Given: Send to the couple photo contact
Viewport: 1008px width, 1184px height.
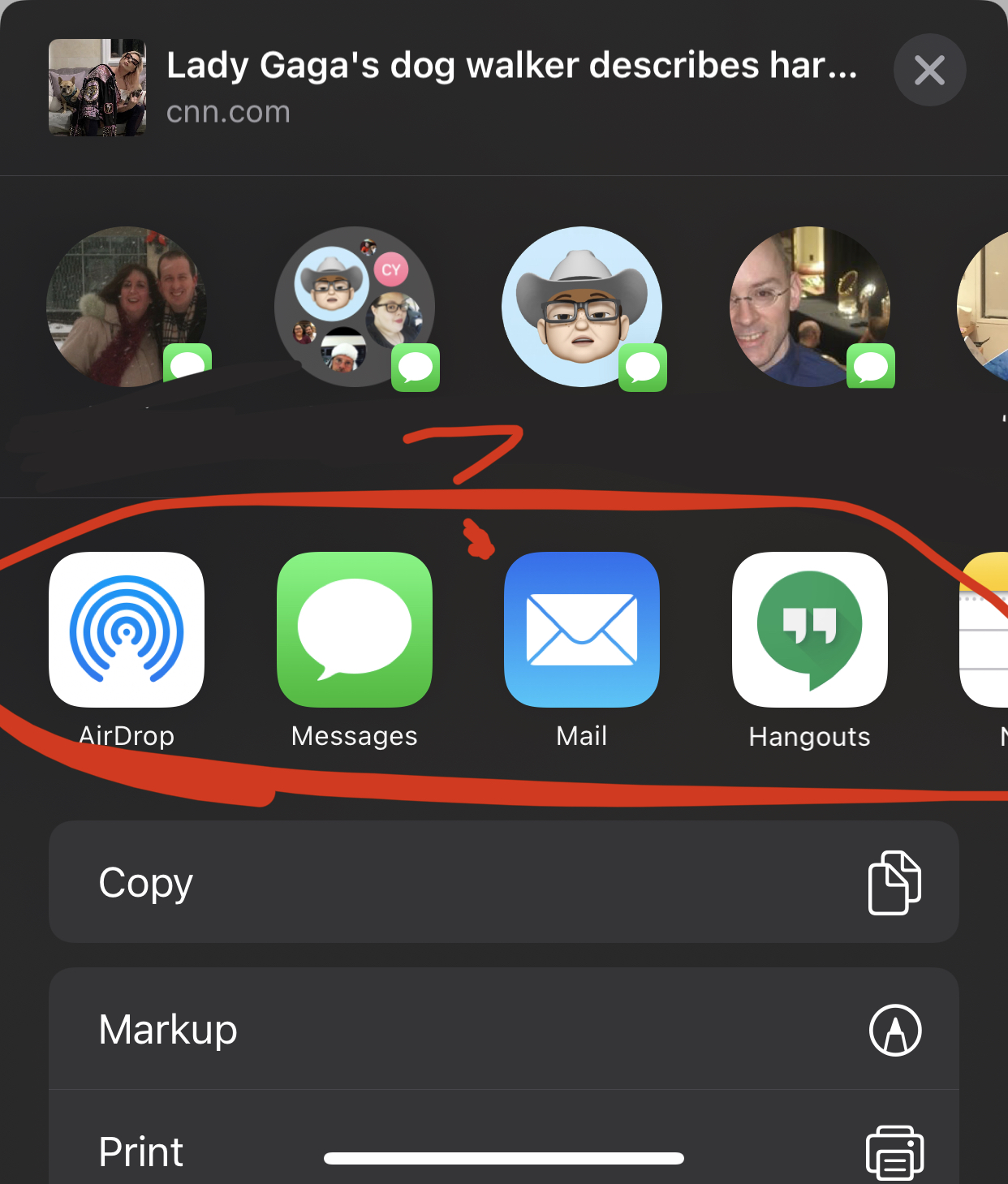Looking at the screenshot, I should (127, 307).
